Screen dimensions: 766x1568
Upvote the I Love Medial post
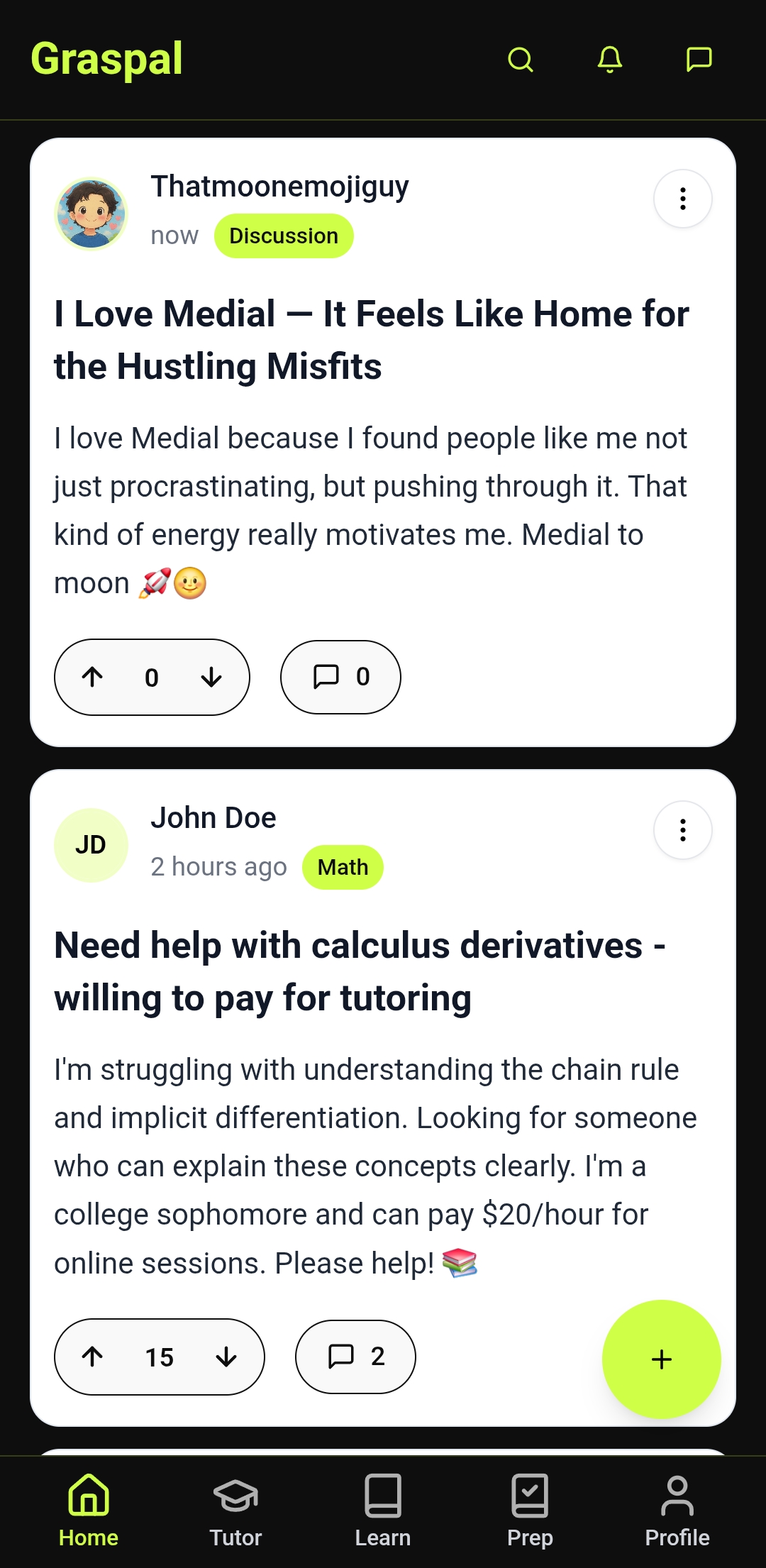(x=92, y=677)
